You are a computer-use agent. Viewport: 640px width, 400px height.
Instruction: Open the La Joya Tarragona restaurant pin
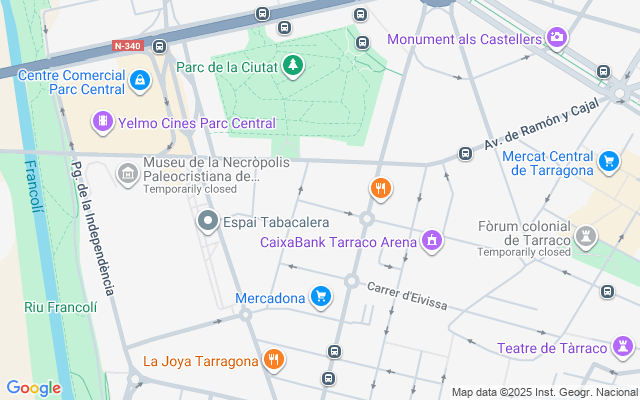pyautogui.click(x=273, y=360)
